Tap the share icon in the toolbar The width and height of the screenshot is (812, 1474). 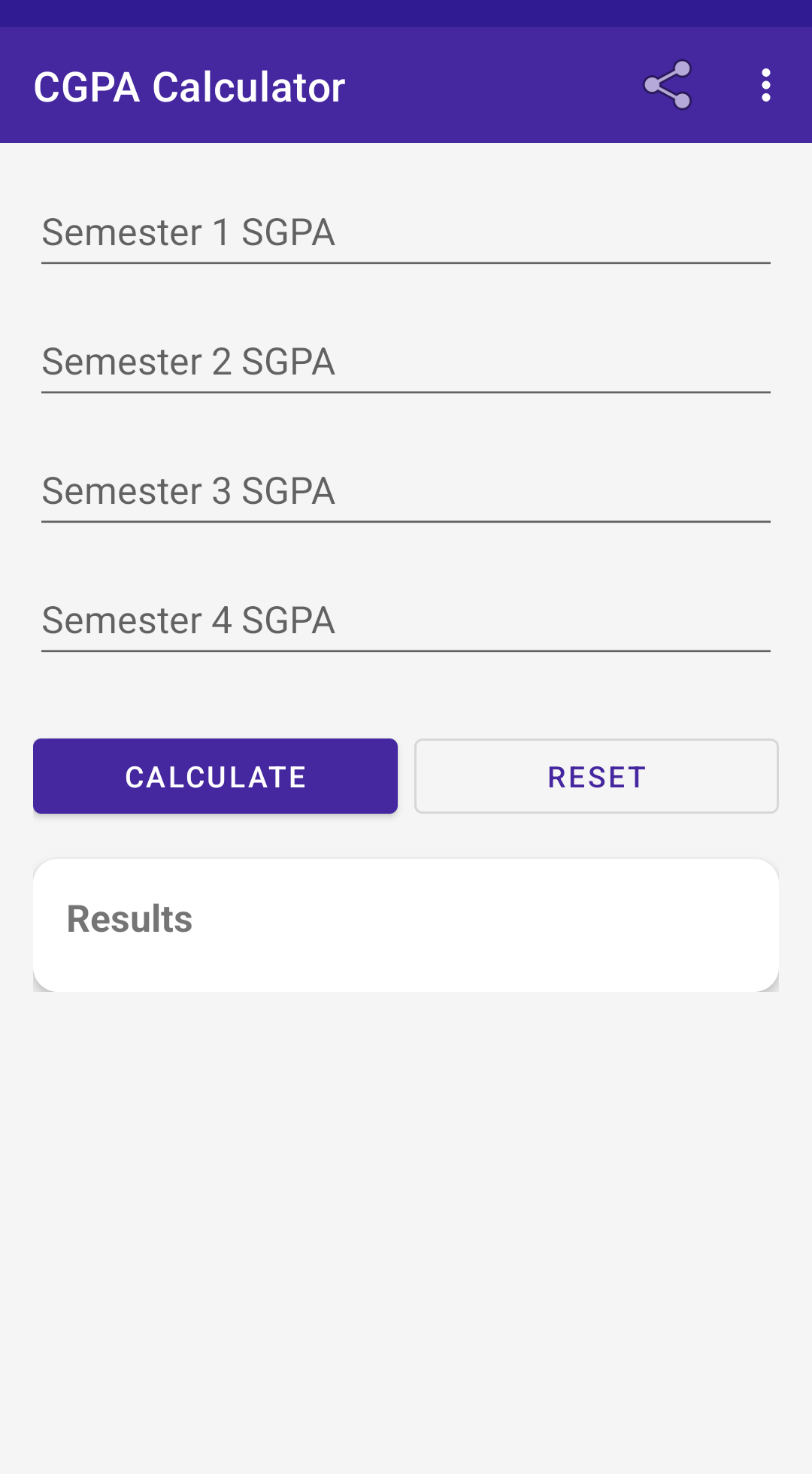click(x=668, y=85)
